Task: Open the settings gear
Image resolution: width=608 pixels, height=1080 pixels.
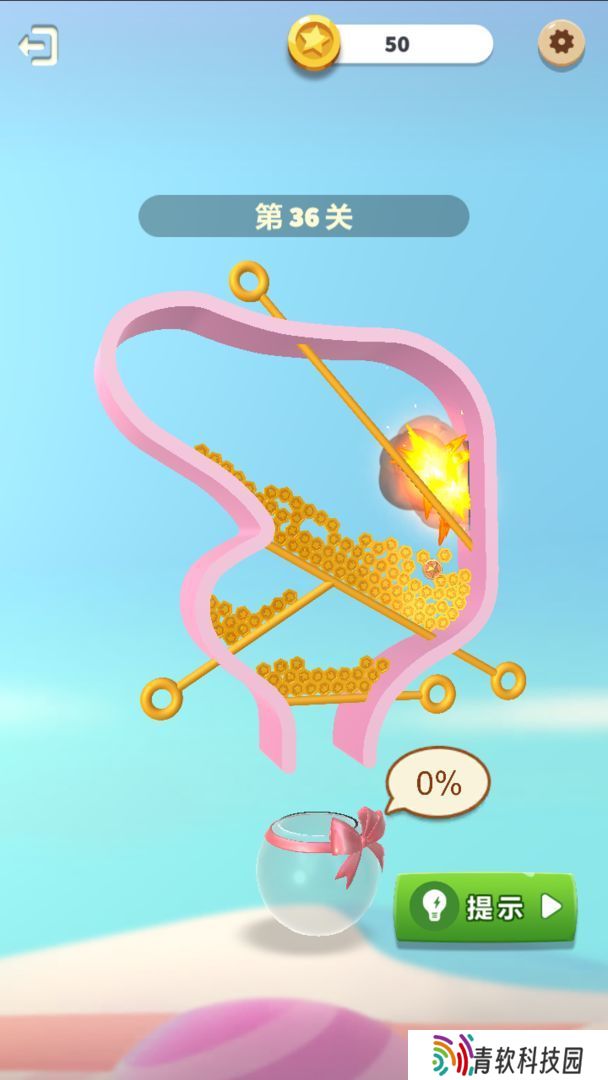Action: pyautogui.click(x=561, y=43)
